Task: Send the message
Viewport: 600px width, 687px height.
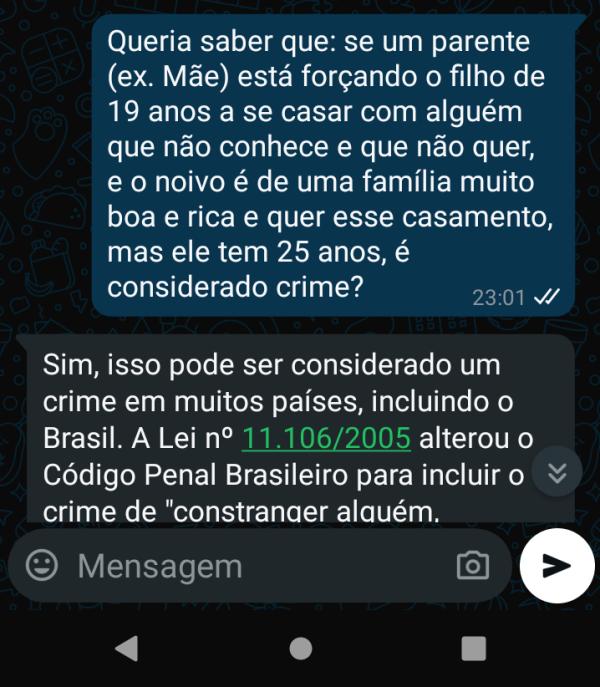Action: coord(557,566)
